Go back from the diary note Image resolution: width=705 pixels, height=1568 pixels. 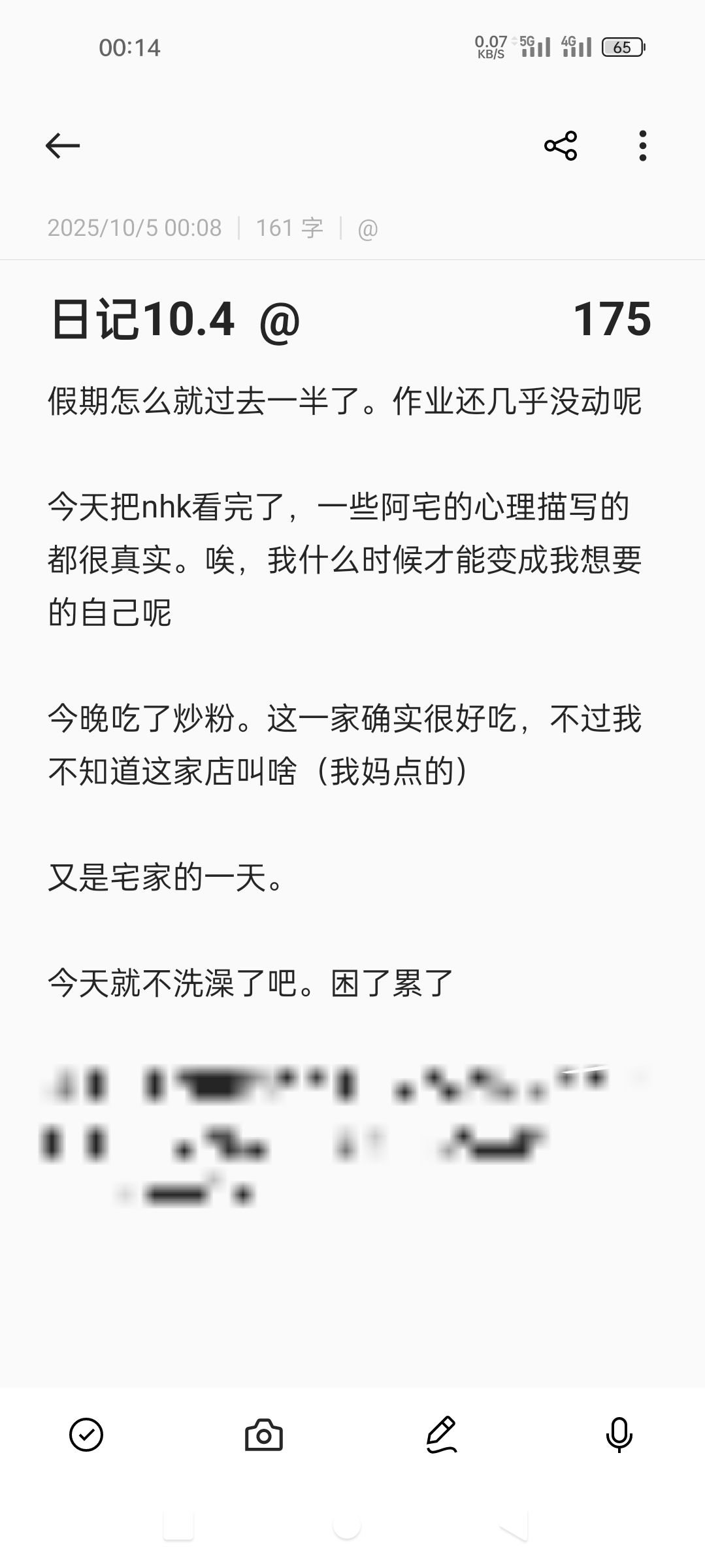point(63,145)
